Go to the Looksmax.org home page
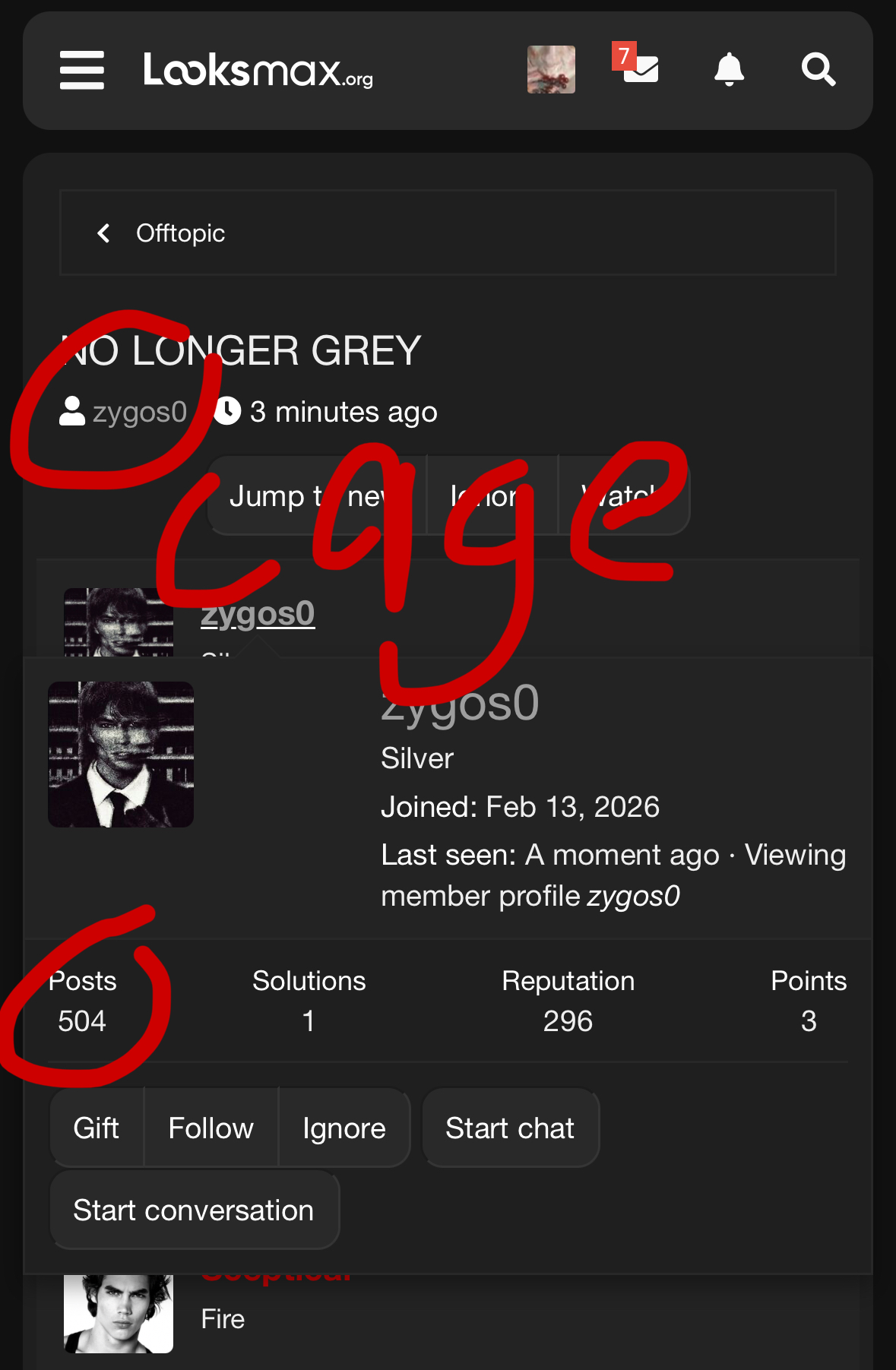The height and width of the screenshot is (1370, 896). tap(258, 71)
